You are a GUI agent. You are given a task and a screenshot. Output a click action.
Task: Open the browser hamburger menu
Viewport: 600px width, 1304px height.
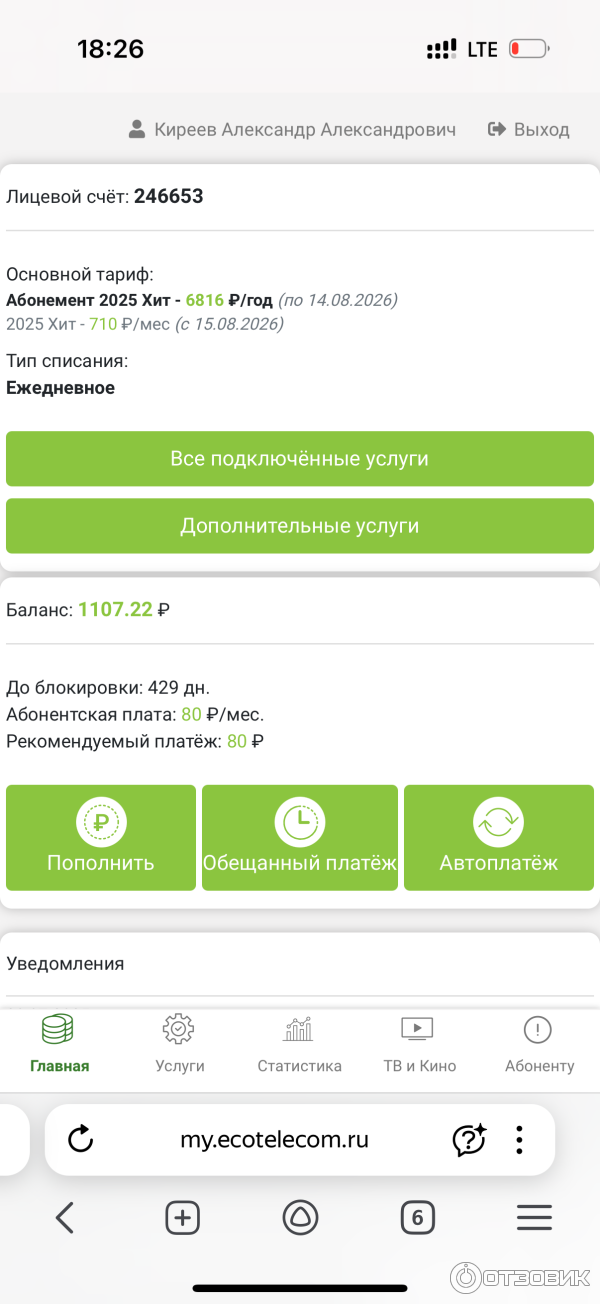534,1217
